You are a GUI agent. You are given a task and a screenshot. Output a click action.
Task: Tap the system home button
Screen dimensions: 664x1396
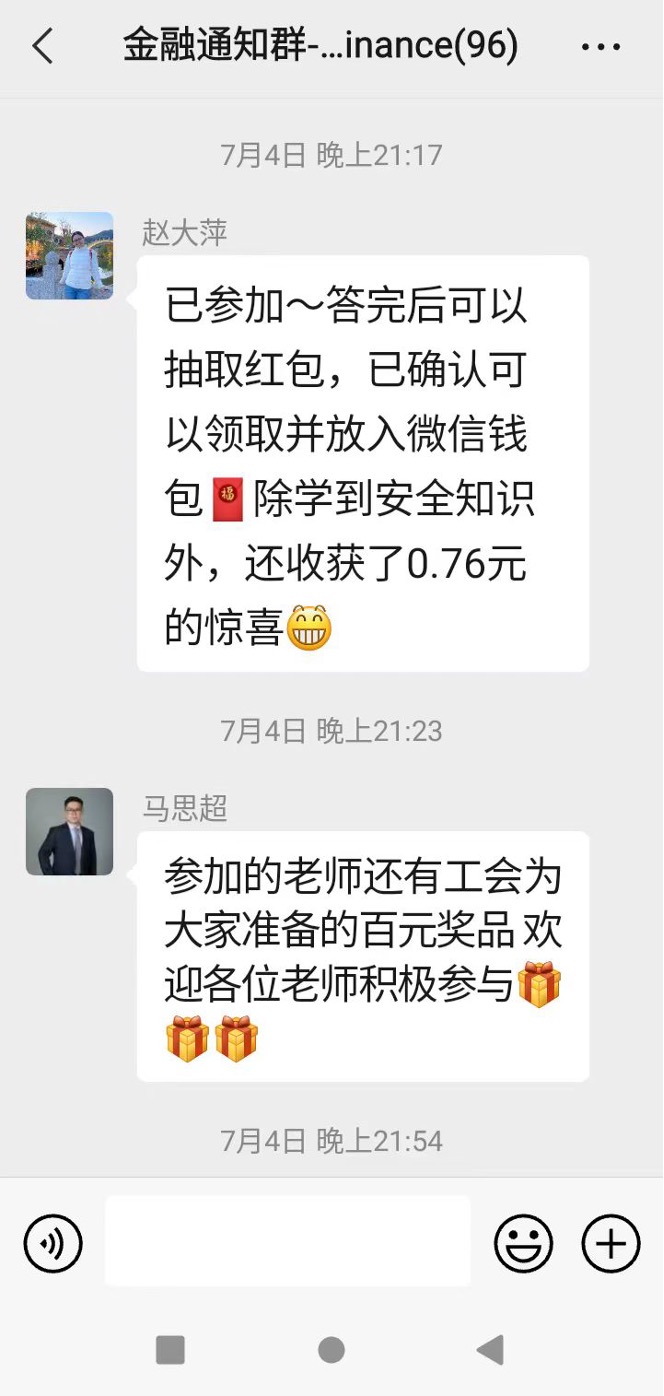coord(331,1350)
